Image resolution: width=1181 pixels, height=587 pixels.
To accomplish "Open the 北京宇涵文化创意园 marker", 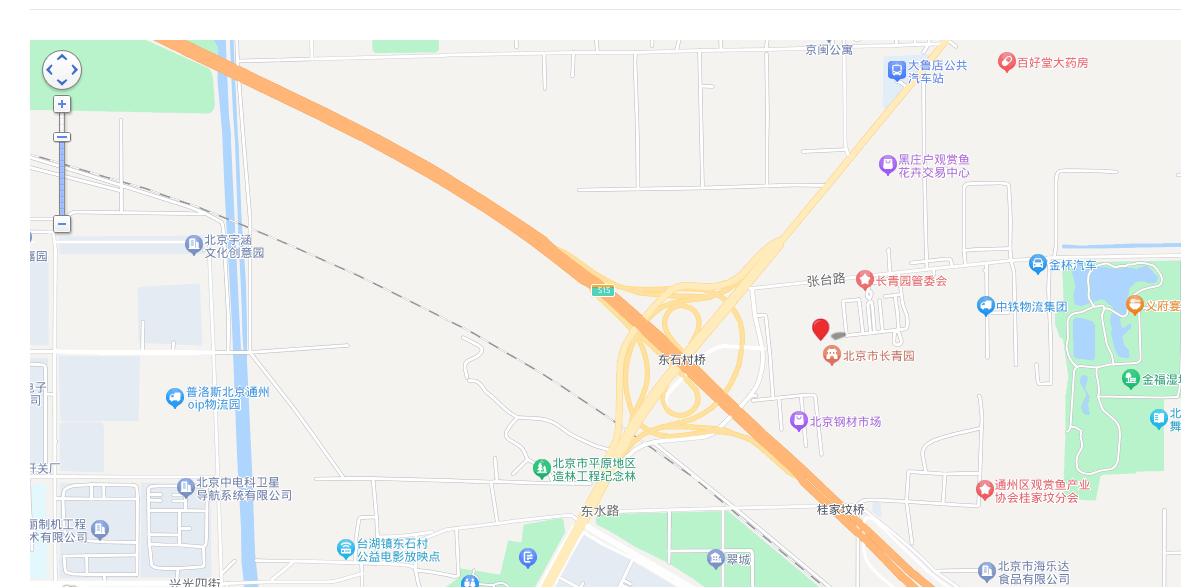I will click(194, 245).
